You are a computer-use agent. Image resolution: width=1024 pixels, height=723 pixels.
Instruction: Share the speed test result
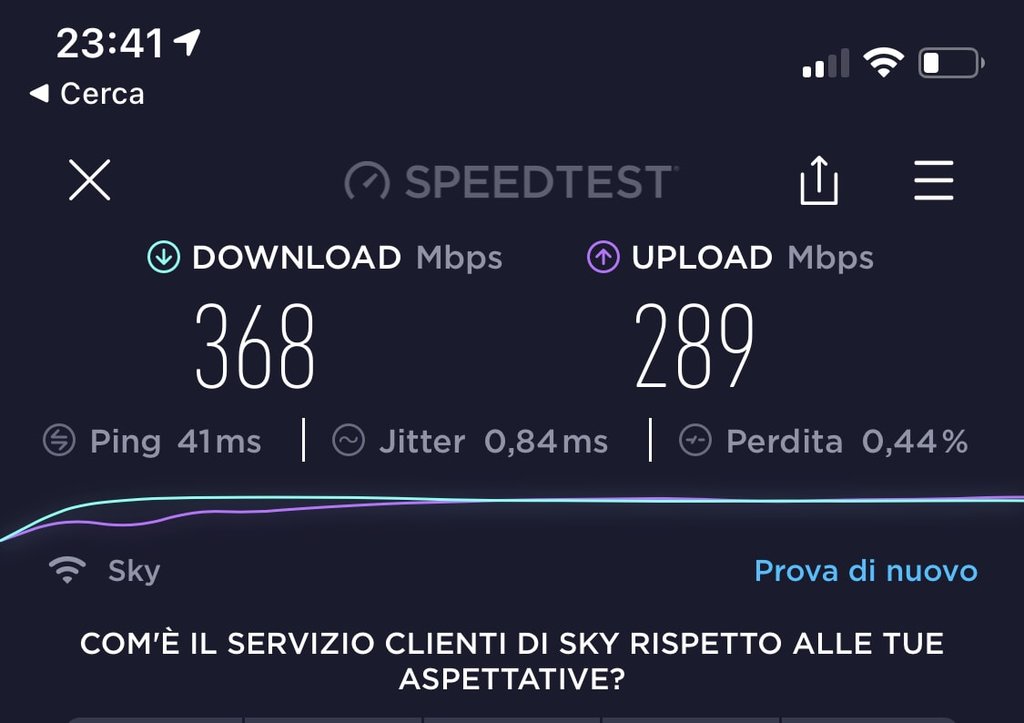click(818, 181)
